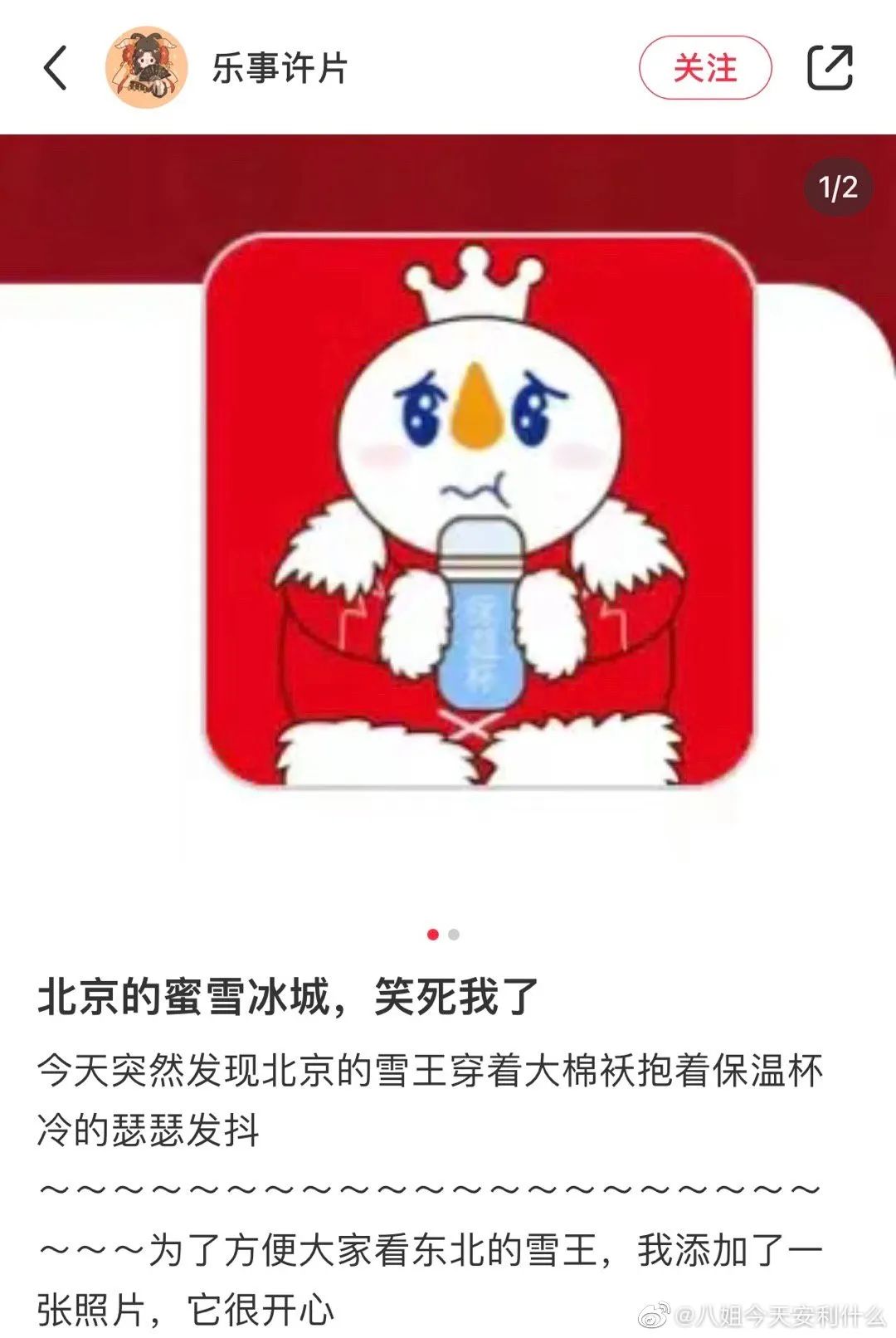Go back using the top-left arrow
896x1338 pixels.
[55, 67]
